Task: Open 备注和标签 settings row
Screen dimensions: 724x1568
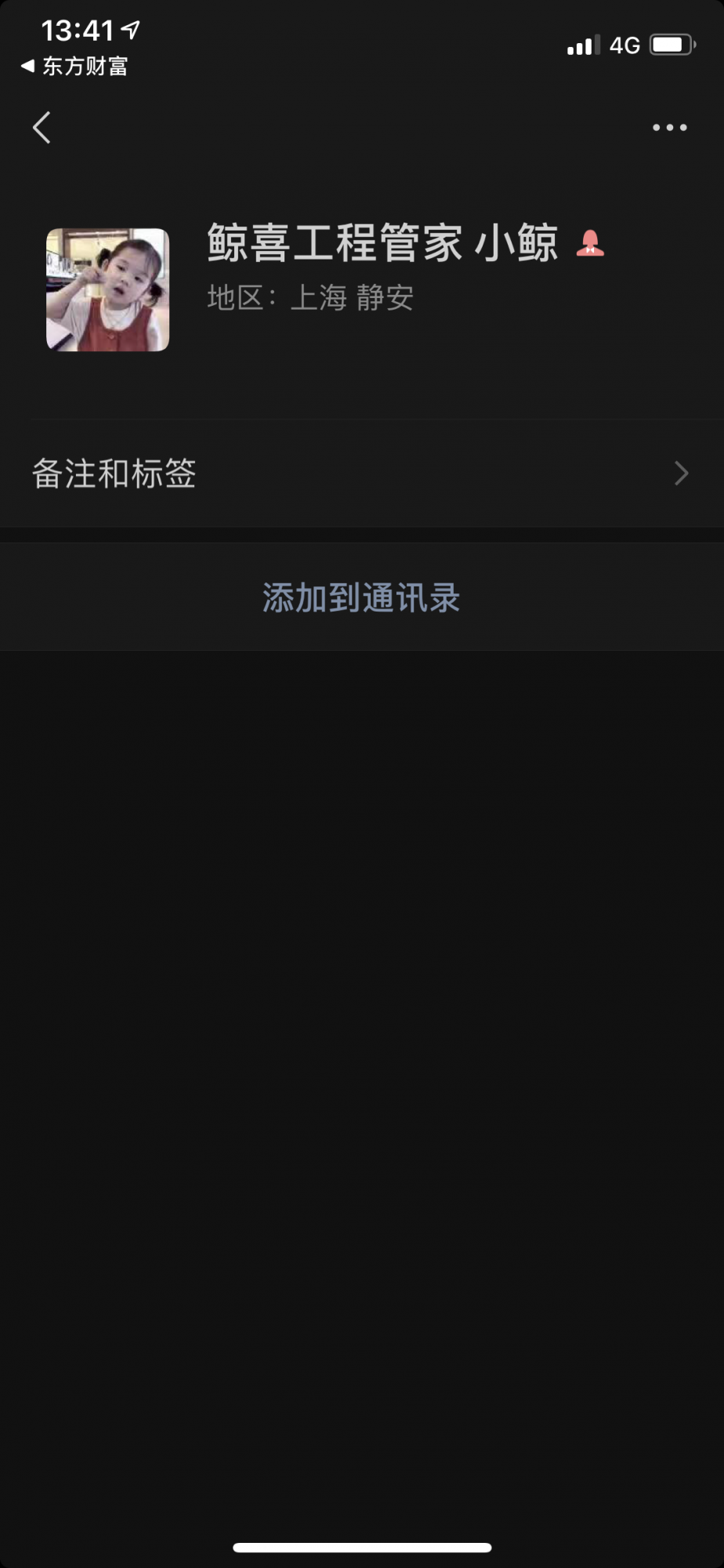Action: click(360, 474)
